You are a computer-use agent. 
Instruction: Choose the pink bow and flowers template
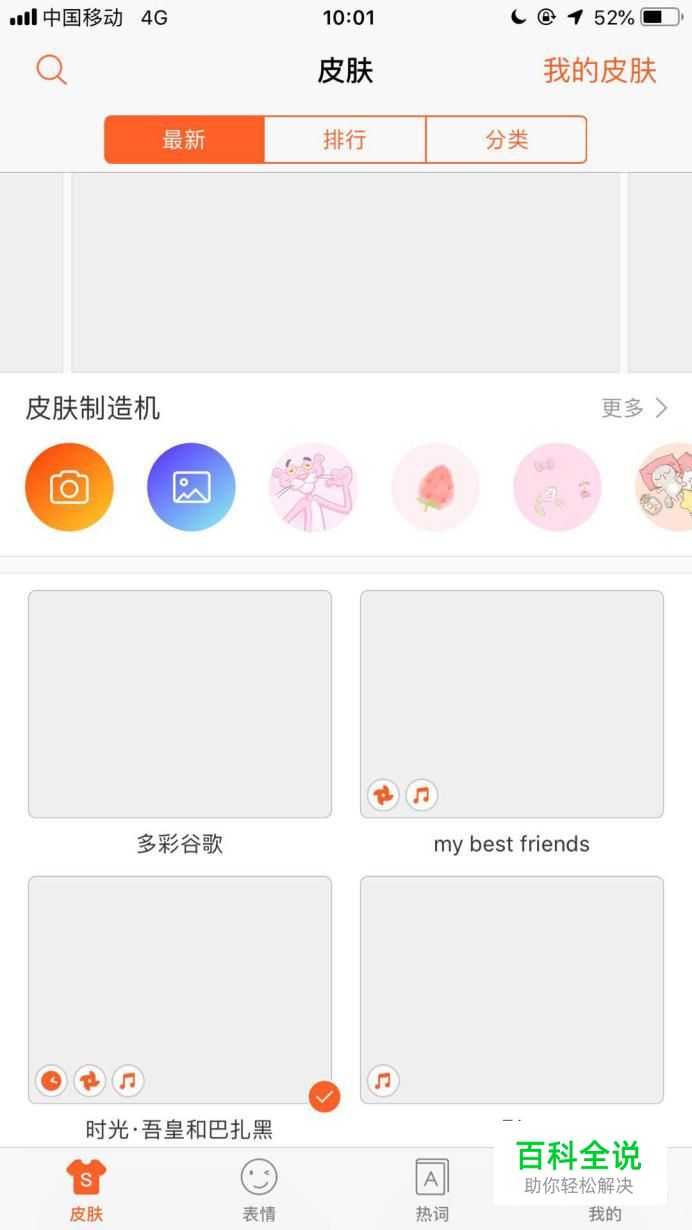pyautogui.click(x=557, y=487)
